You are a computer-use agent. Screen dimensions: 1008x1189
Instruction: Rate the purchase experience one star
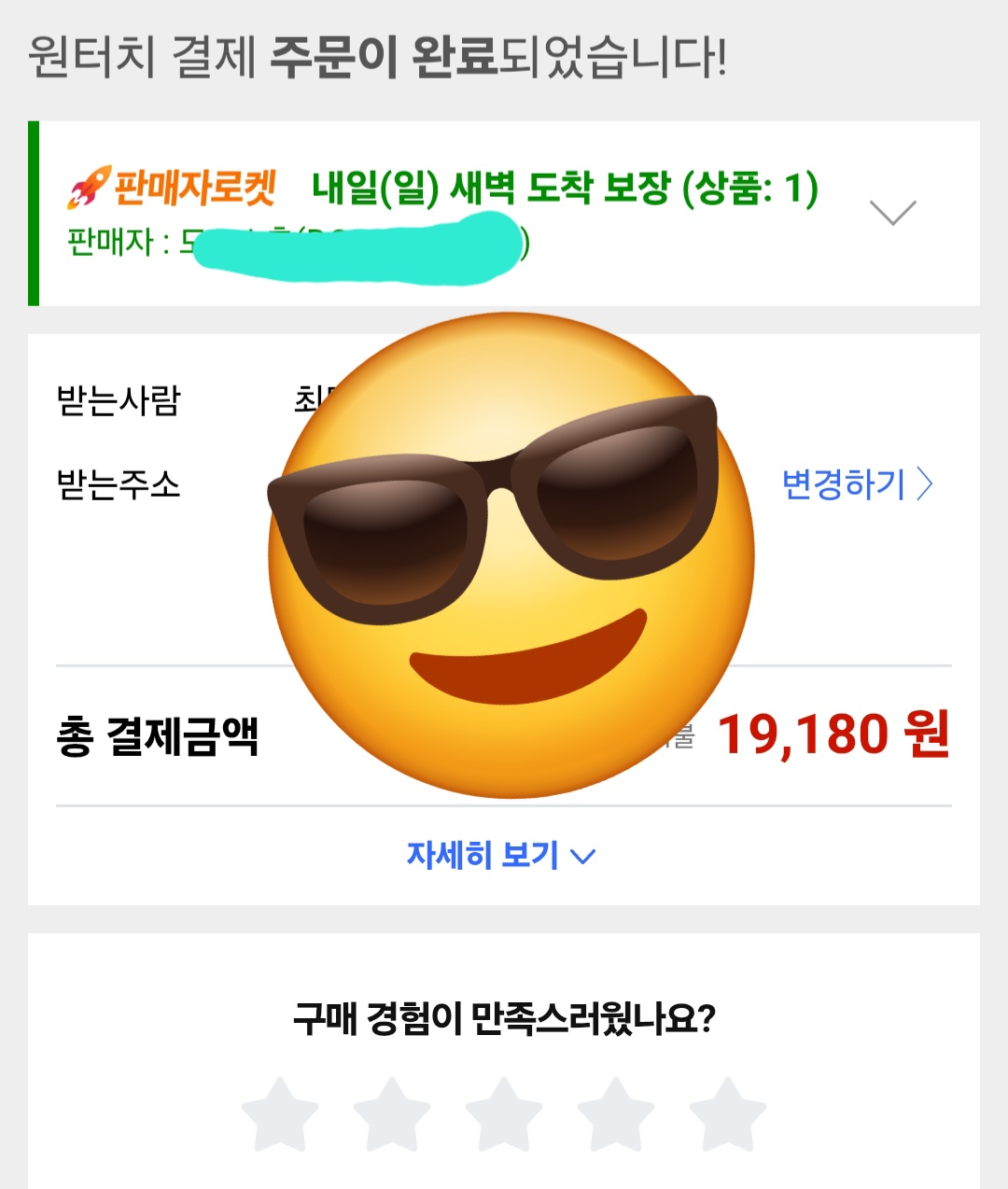[280, 1114]
